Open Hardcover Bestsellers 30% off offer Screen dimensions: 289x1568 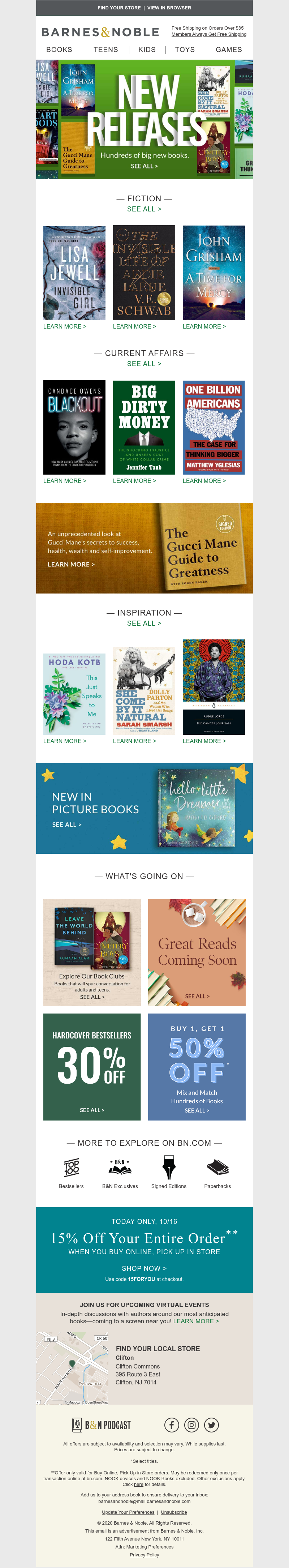click(x=92, y=1066)
